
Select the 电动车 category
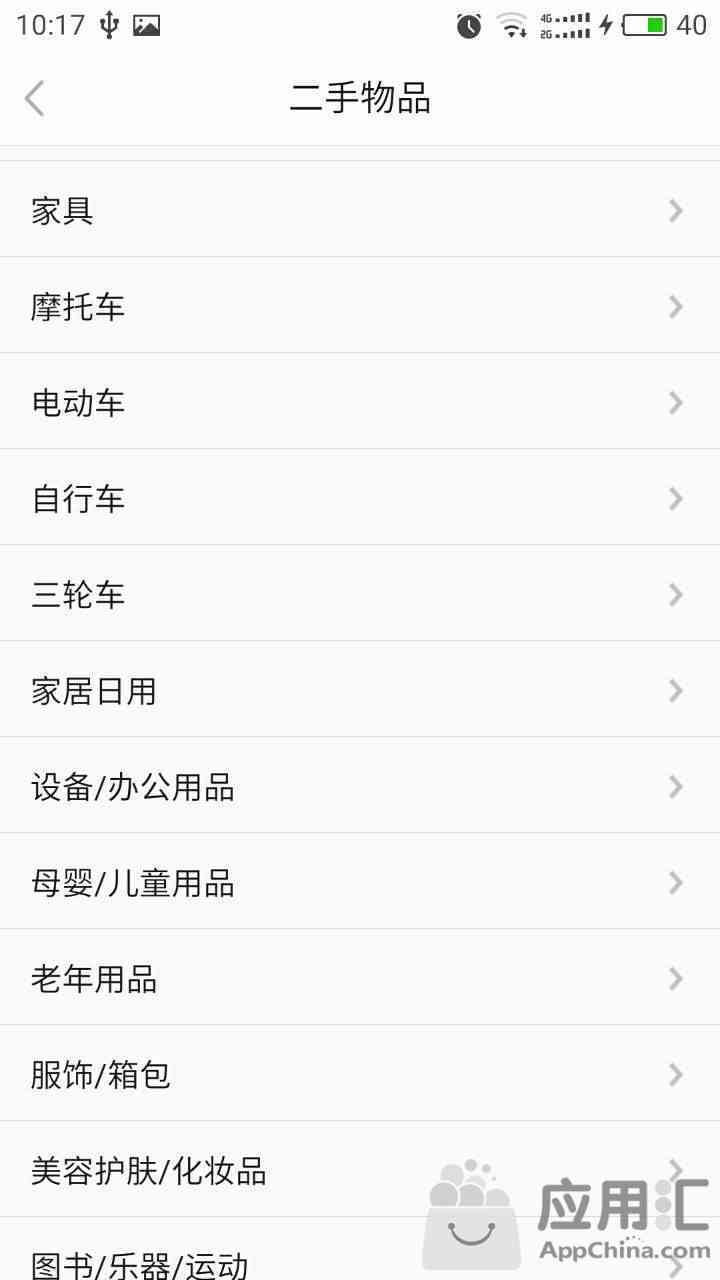coord(360,401)
